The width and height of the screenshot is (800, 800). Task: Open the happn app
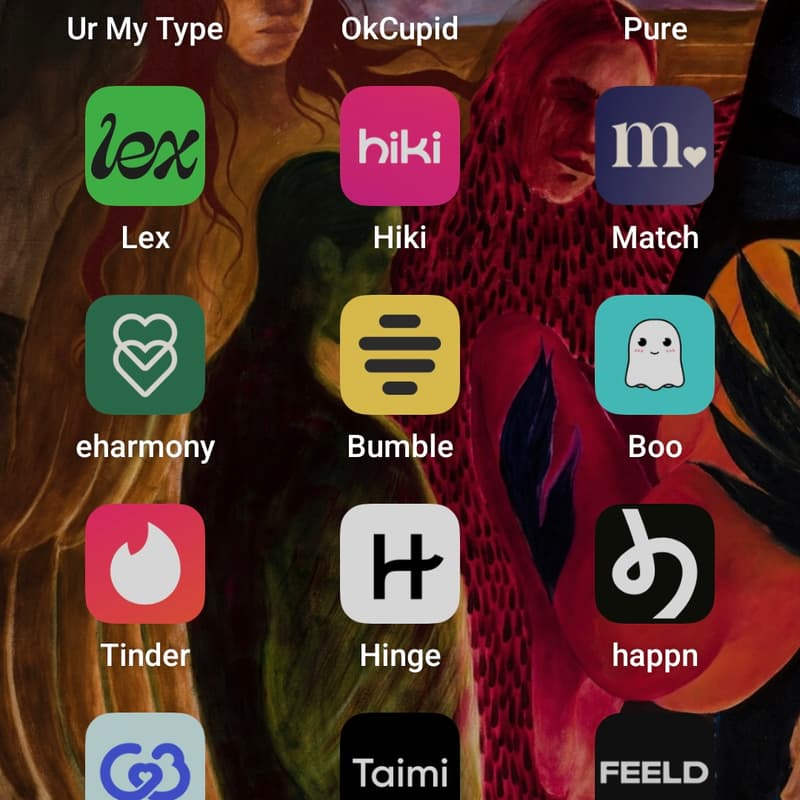pos(655,564)
